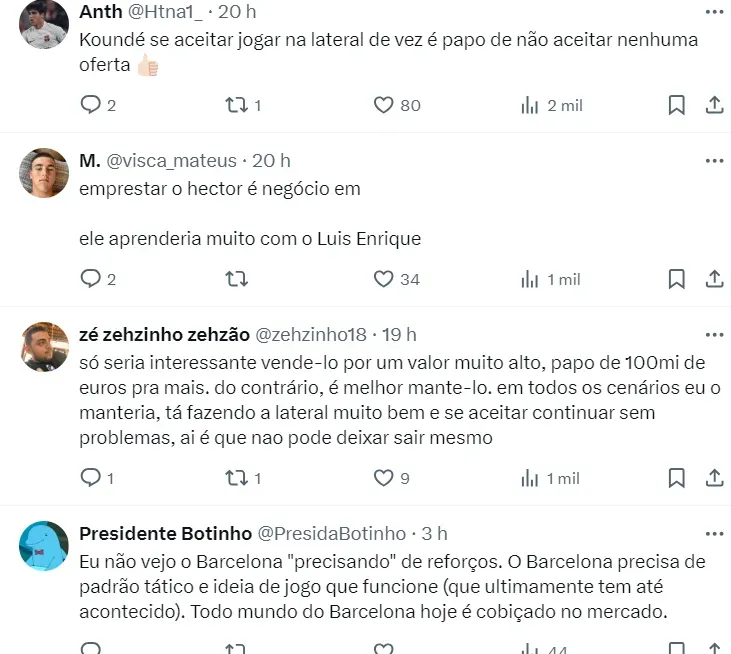Bookmark the tweet by @visca_mateus
This screenshot has height=654, width=731.
click(676, 279)
